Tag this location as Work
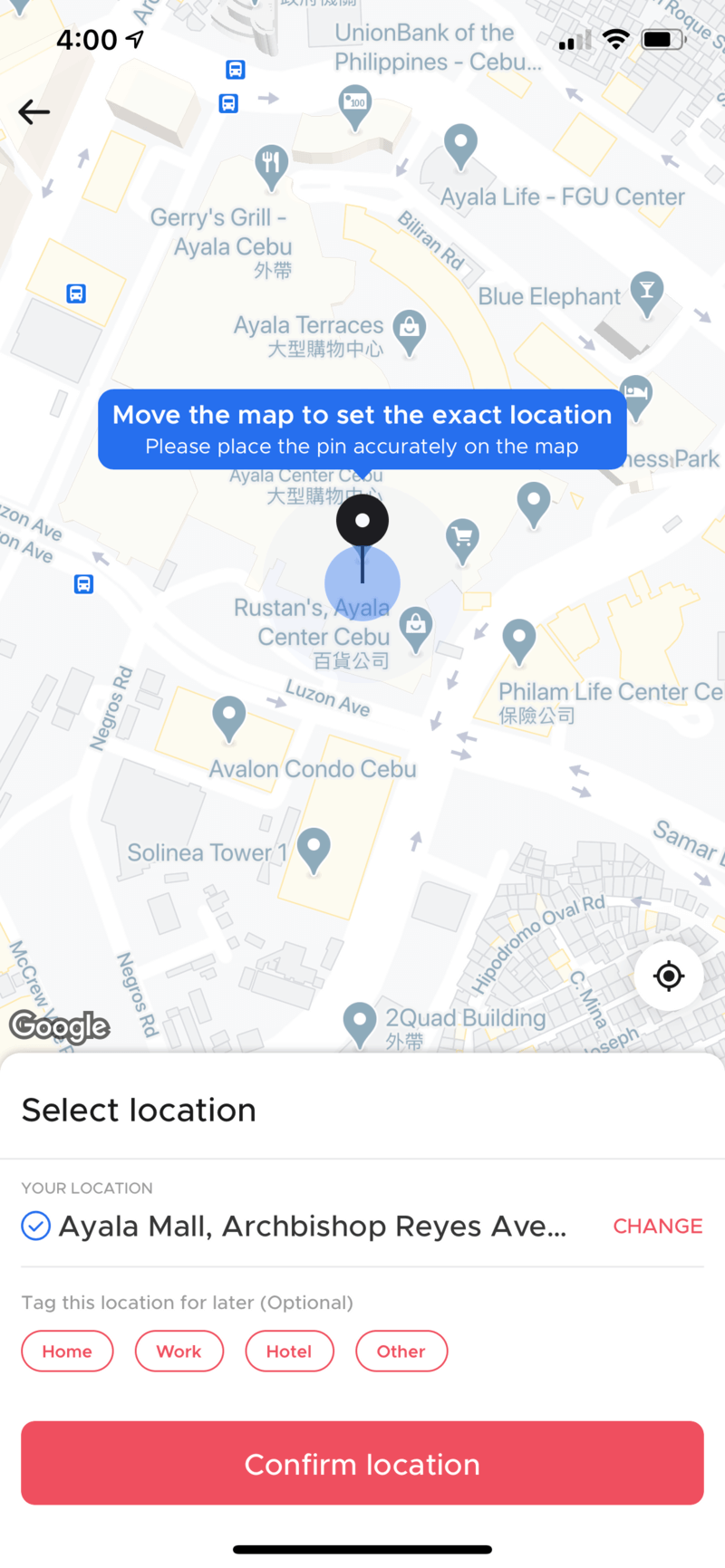 click(179, 1351)
